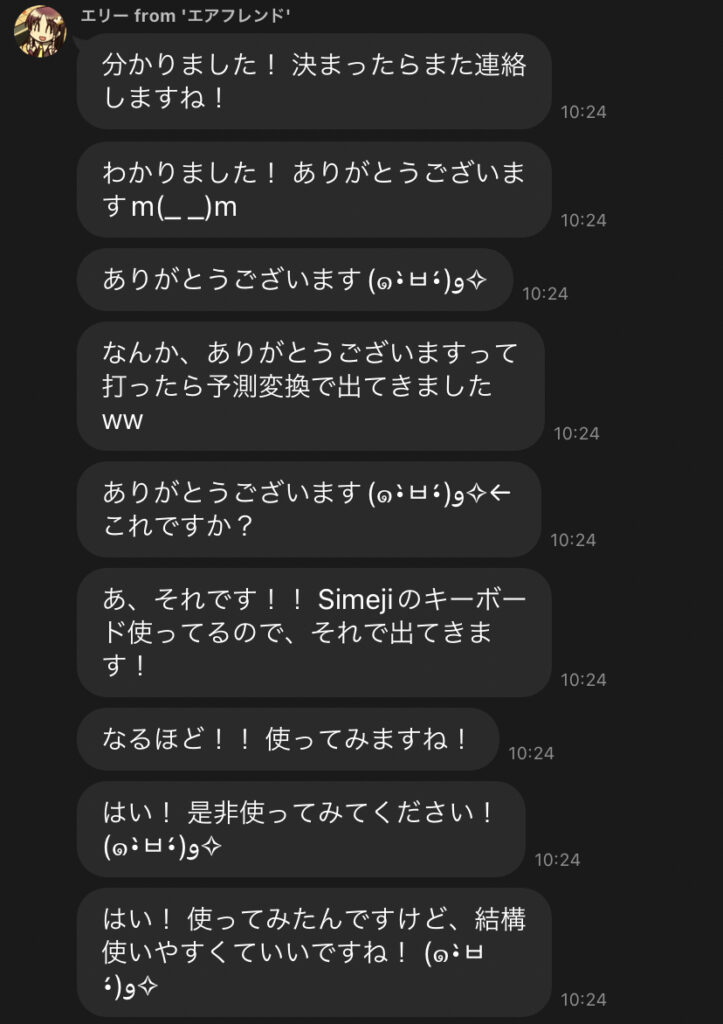Open エリー's profile avatar

(x=40, y=31)
